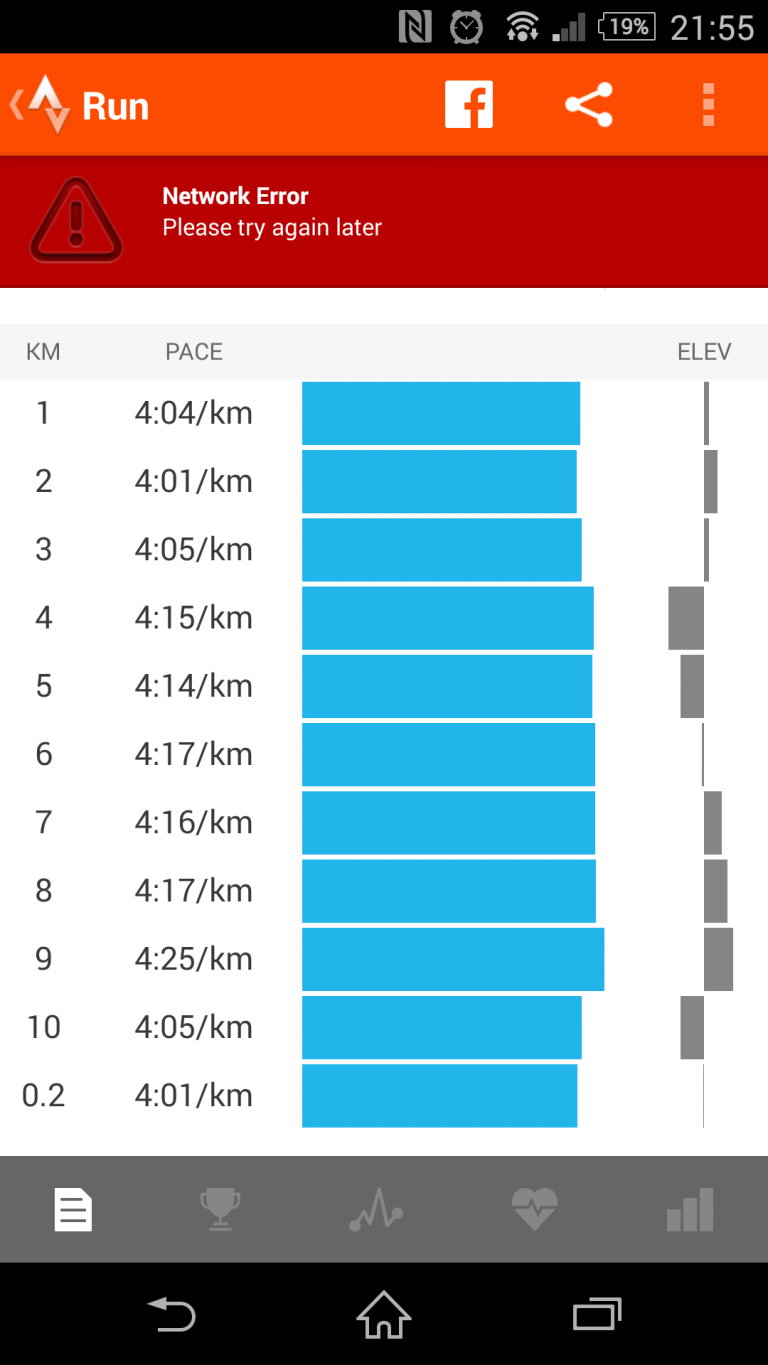Image resolution: width=768 pixels, height=1365 pixels.
Task: Share this run to Facebook
Action: point(469,104)
